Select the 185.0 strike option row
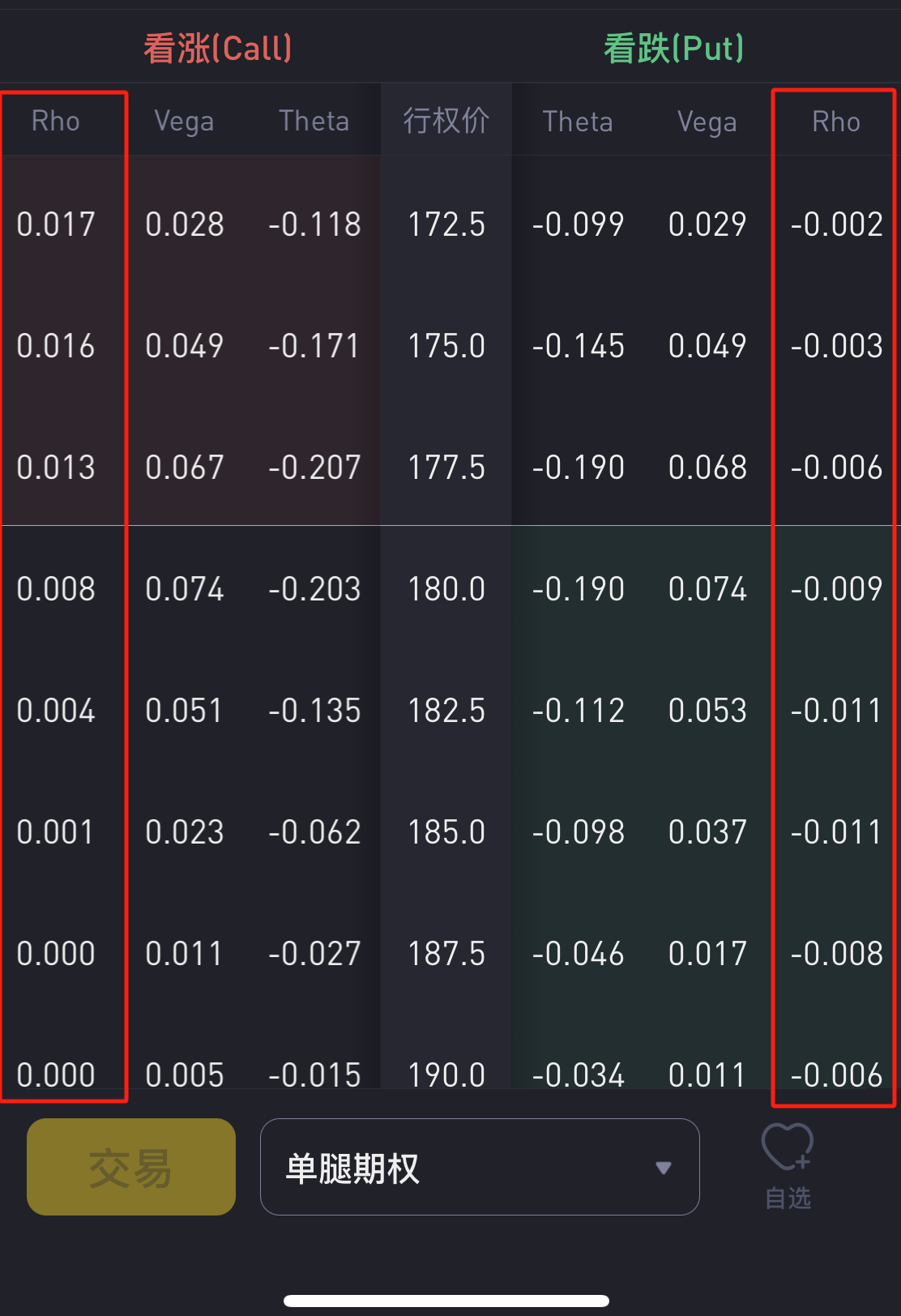 click(446, 832)
